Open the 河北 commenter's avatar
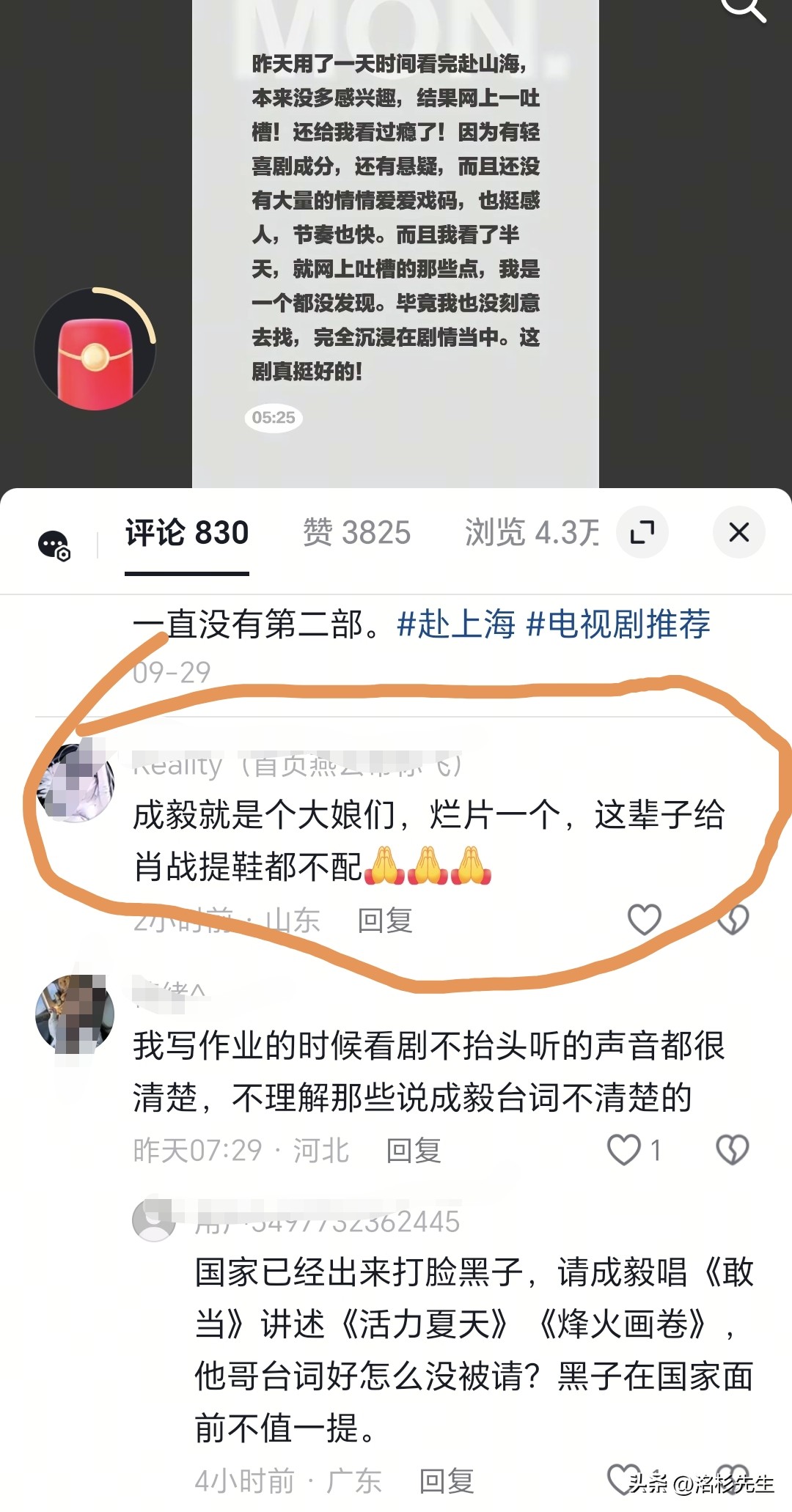Image resolution: width=792 pixels, height=1512 pixels. 76,1014
